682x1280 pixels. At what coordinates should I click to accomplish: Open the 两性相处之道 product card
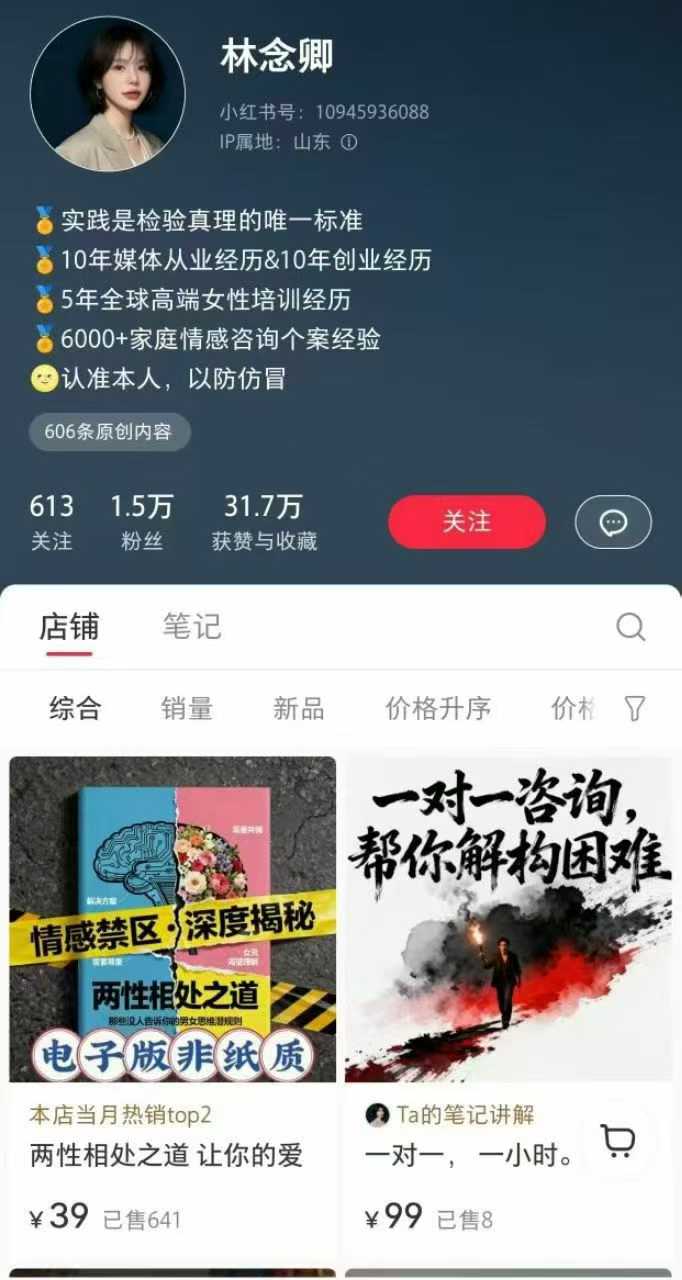coord(173,920)
